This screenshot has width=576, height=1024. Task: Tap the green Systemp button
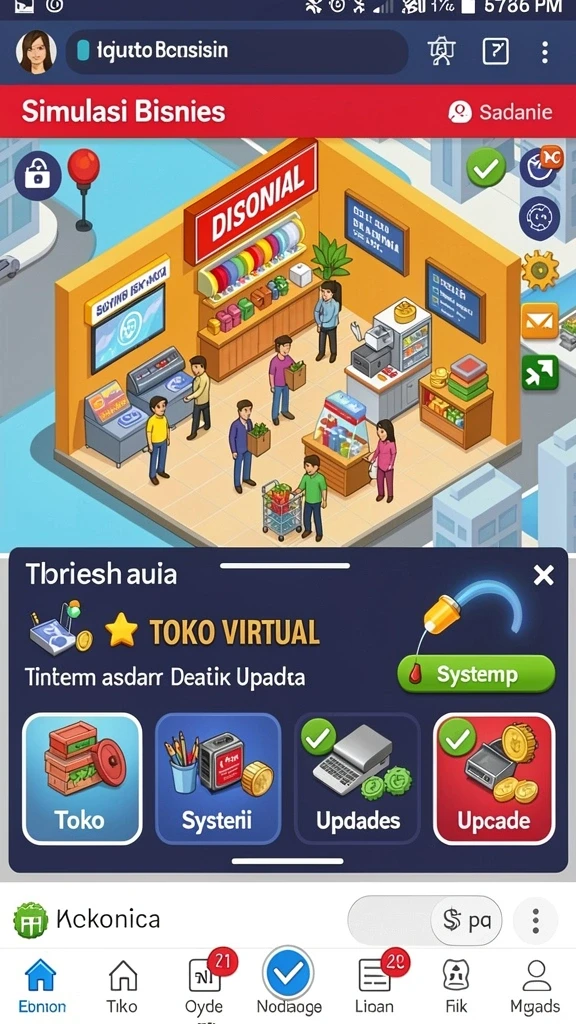point(476,674)
